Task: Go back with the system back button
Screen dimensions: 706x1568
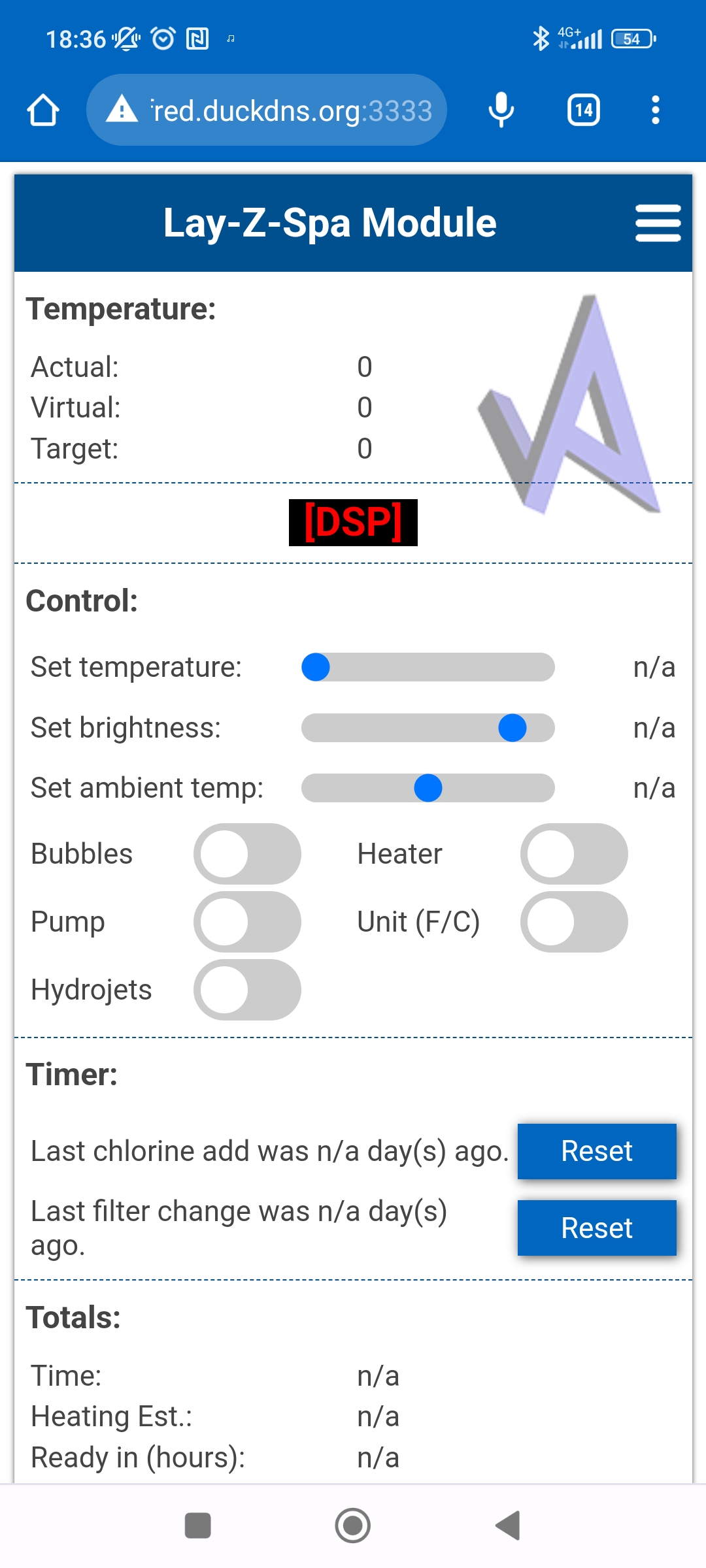Action: tap(508, 1526)
